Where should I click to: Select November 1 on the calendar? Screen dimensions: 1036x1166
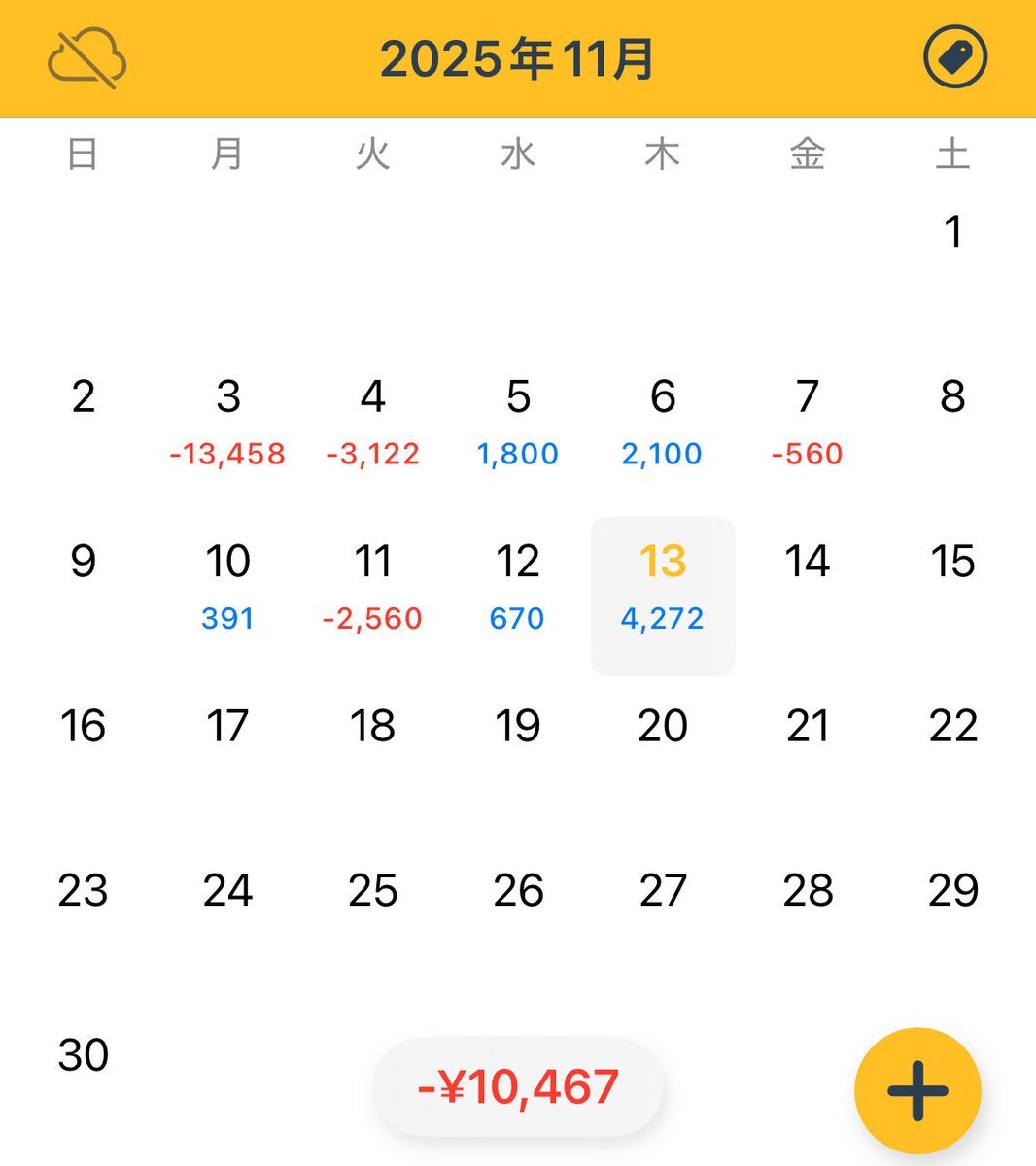pyautogui.click(x=952, y=233)
